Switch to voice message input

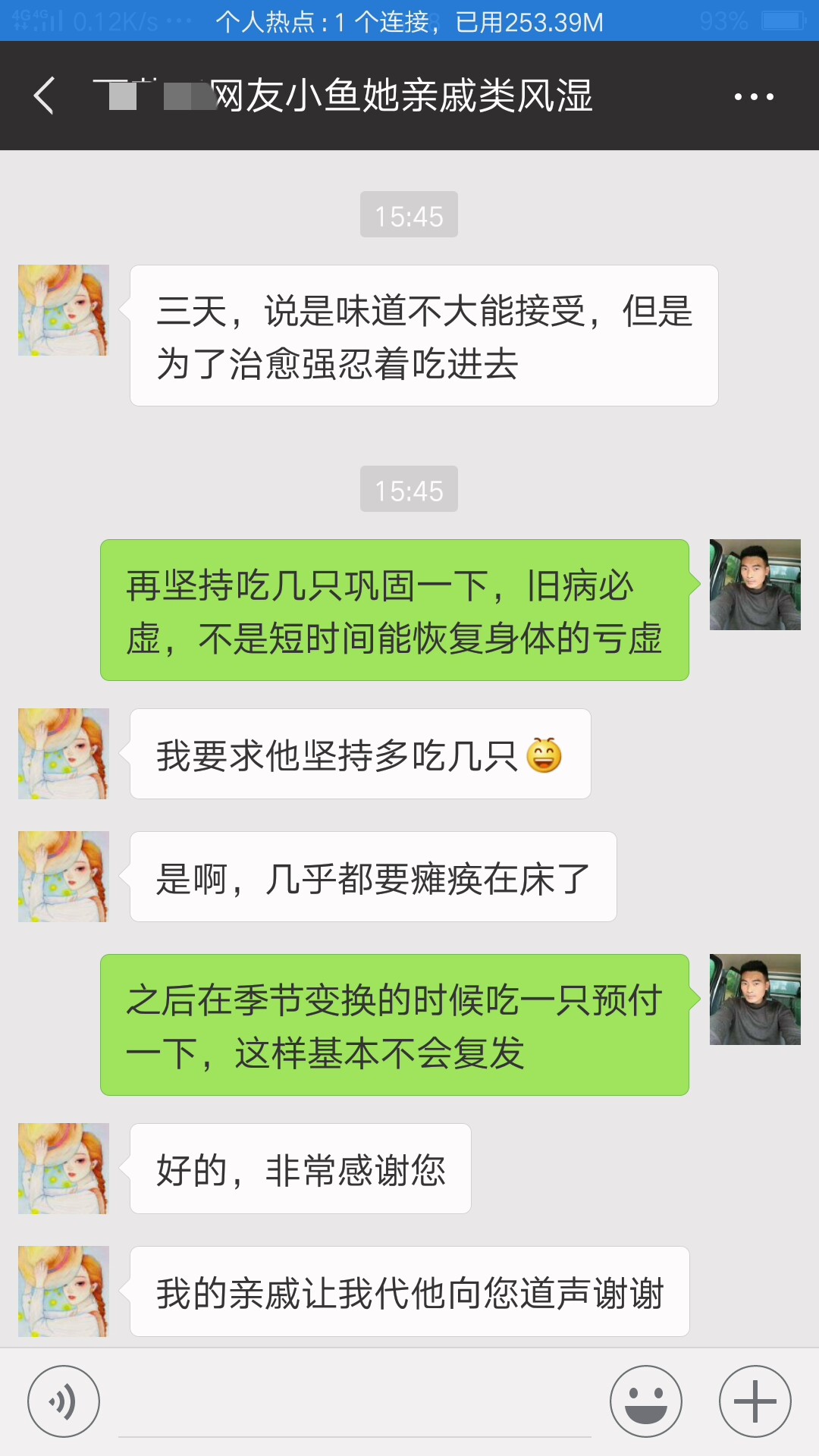tap(64, 1401)
